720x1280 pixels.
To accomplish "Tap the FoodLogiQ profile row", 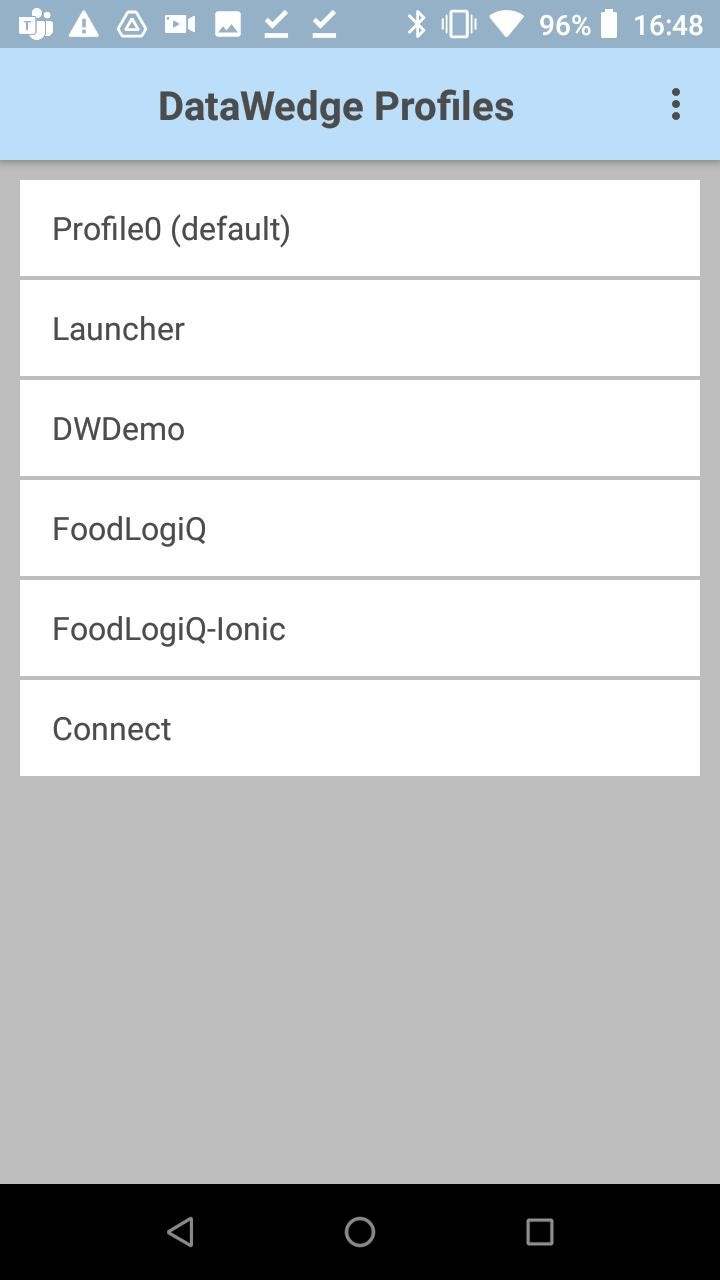I will click(x=360, y=528).
